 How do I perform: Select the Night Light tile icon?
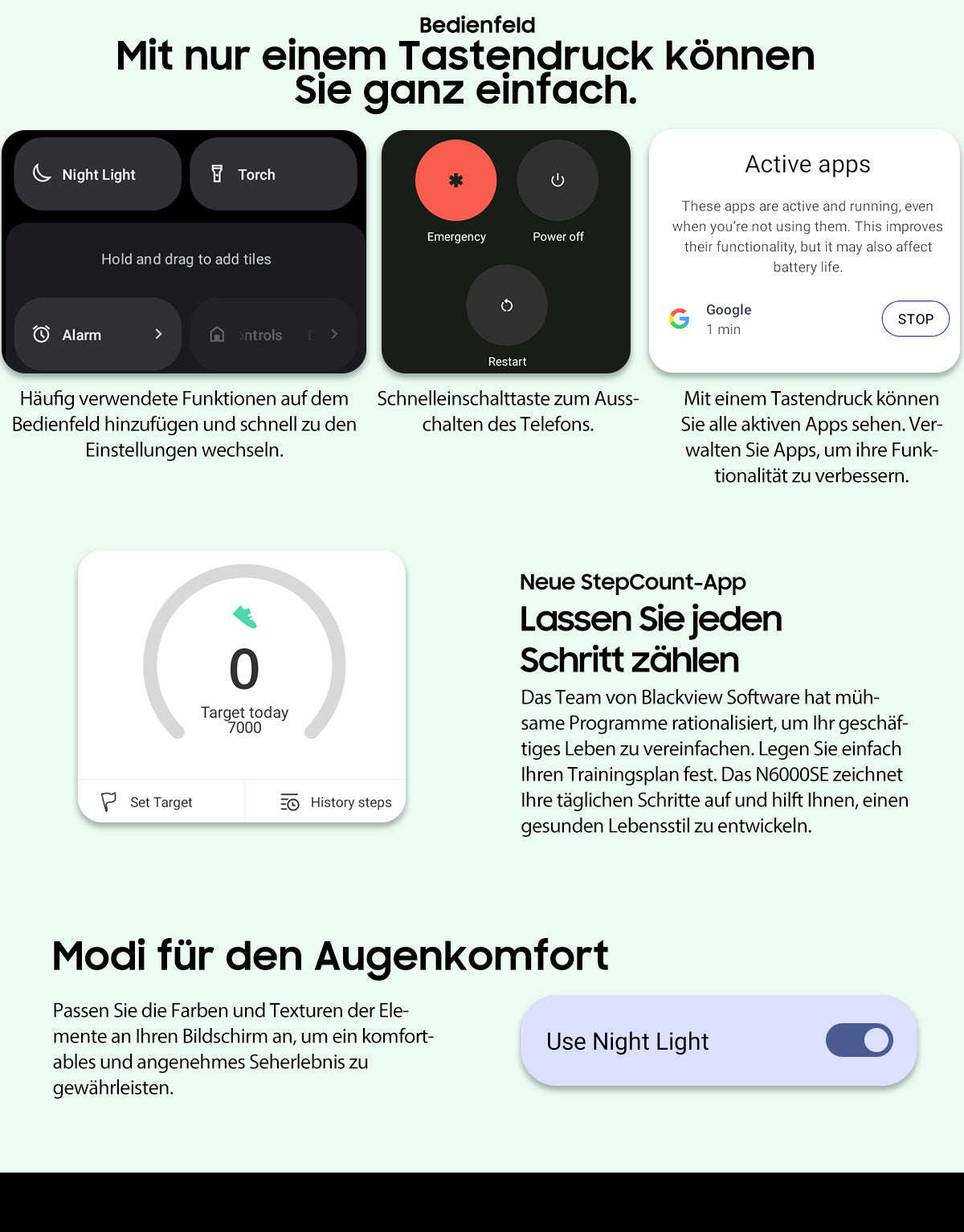click(40, 173)
